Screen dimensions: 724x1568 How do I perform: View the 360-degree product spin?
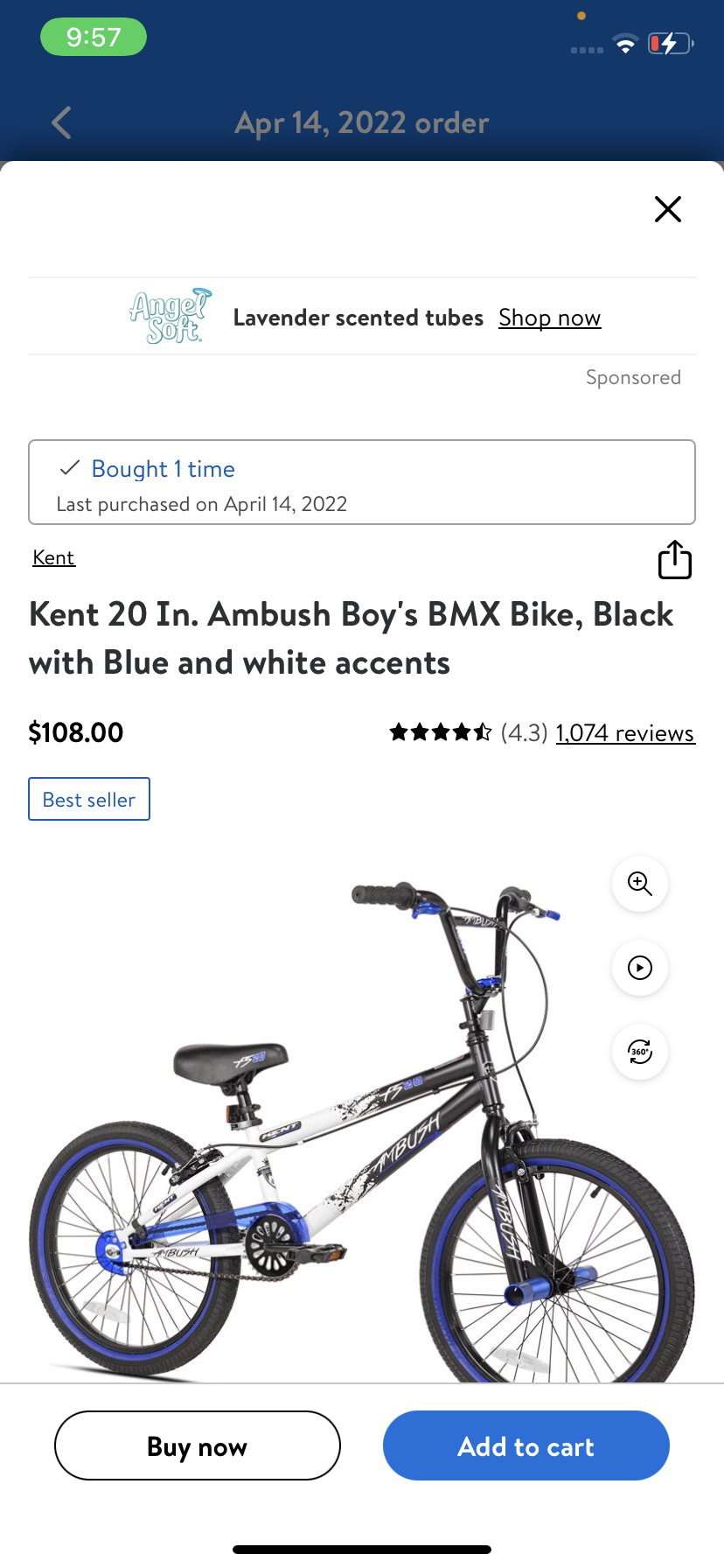(639, 1052)
